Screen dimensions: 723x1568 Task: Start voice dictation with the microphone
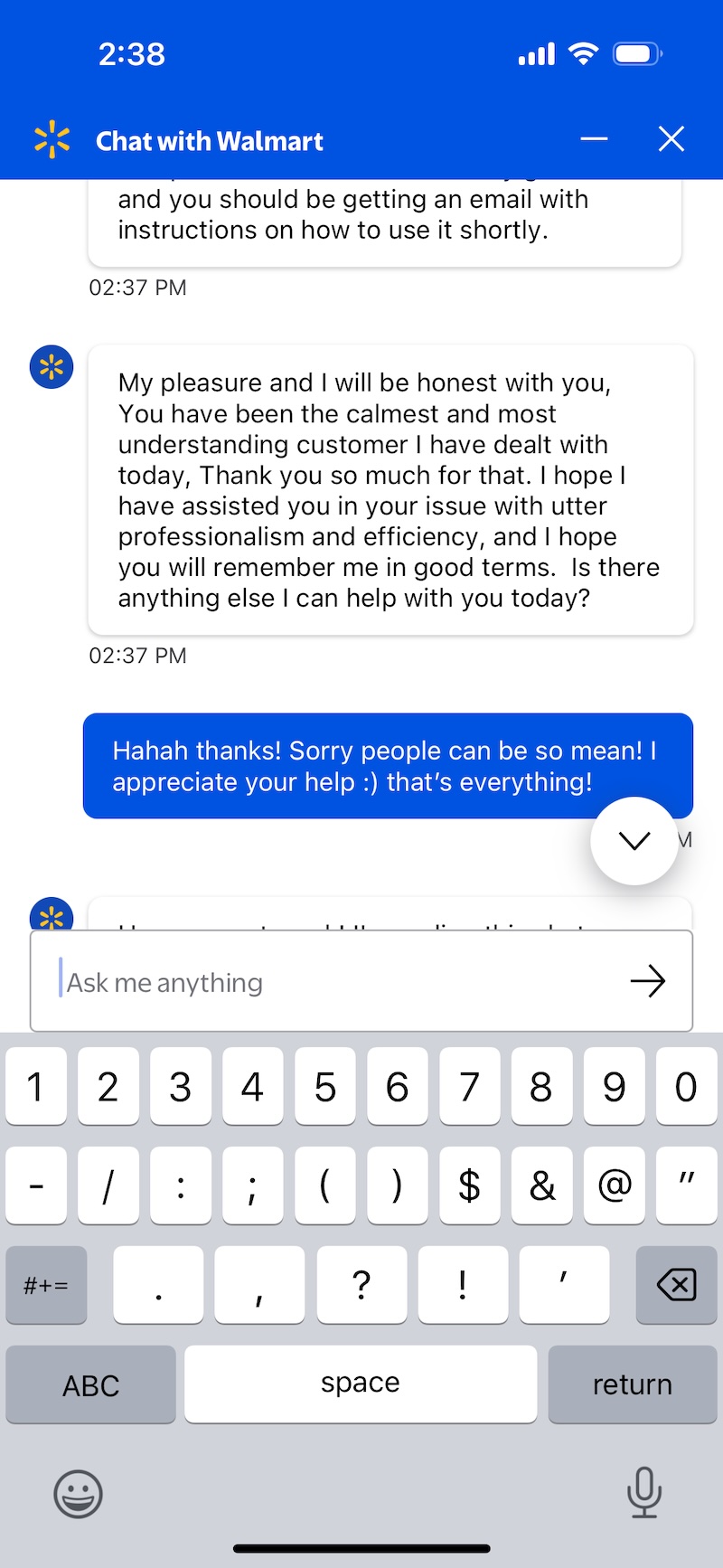tap(643, 1493)
